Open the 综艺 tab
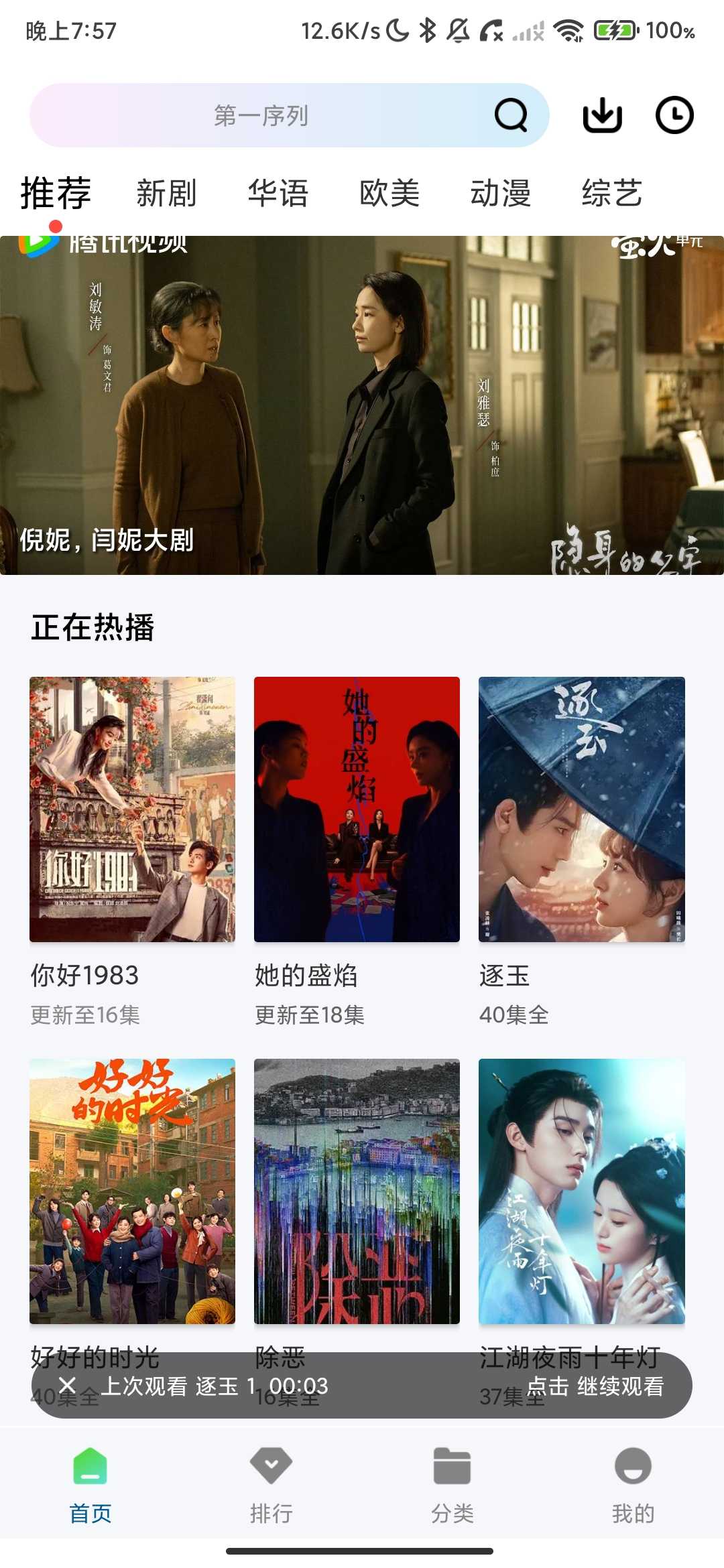 coord(611,194)
